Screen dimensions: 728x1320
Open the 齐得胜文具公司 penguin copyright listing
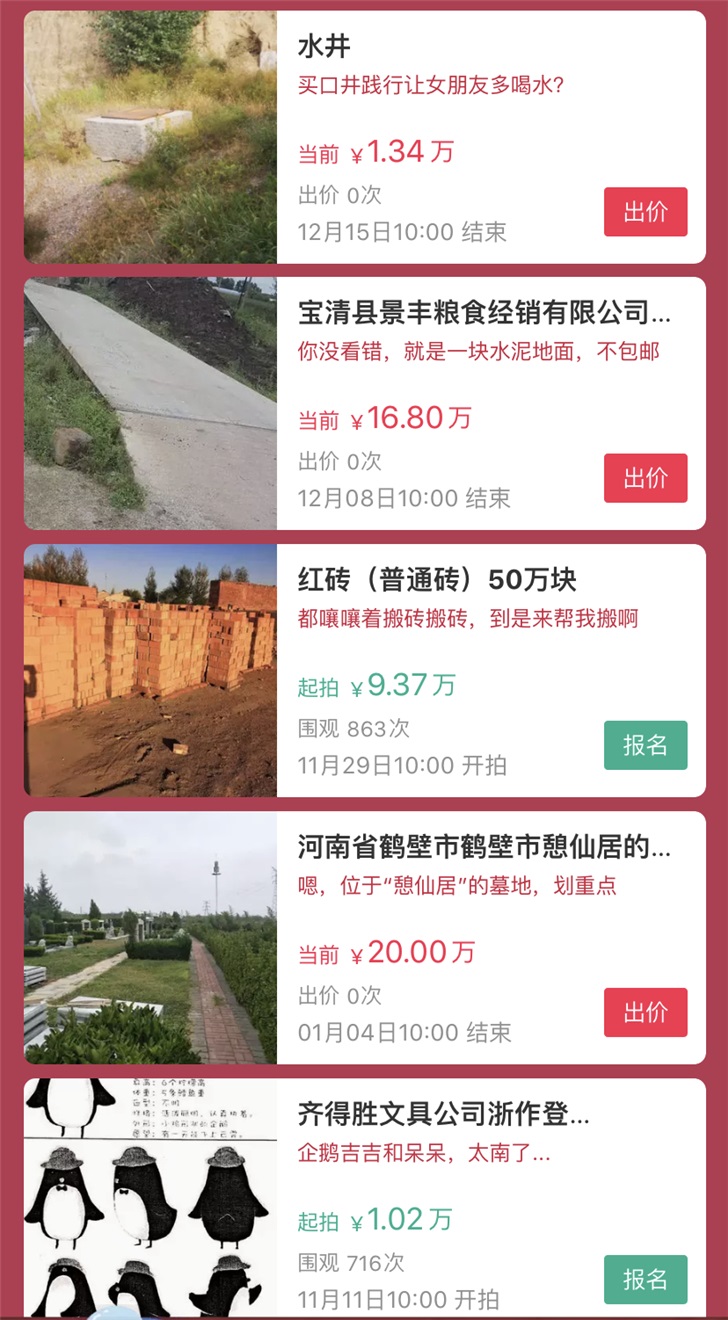coord(443,1114)
